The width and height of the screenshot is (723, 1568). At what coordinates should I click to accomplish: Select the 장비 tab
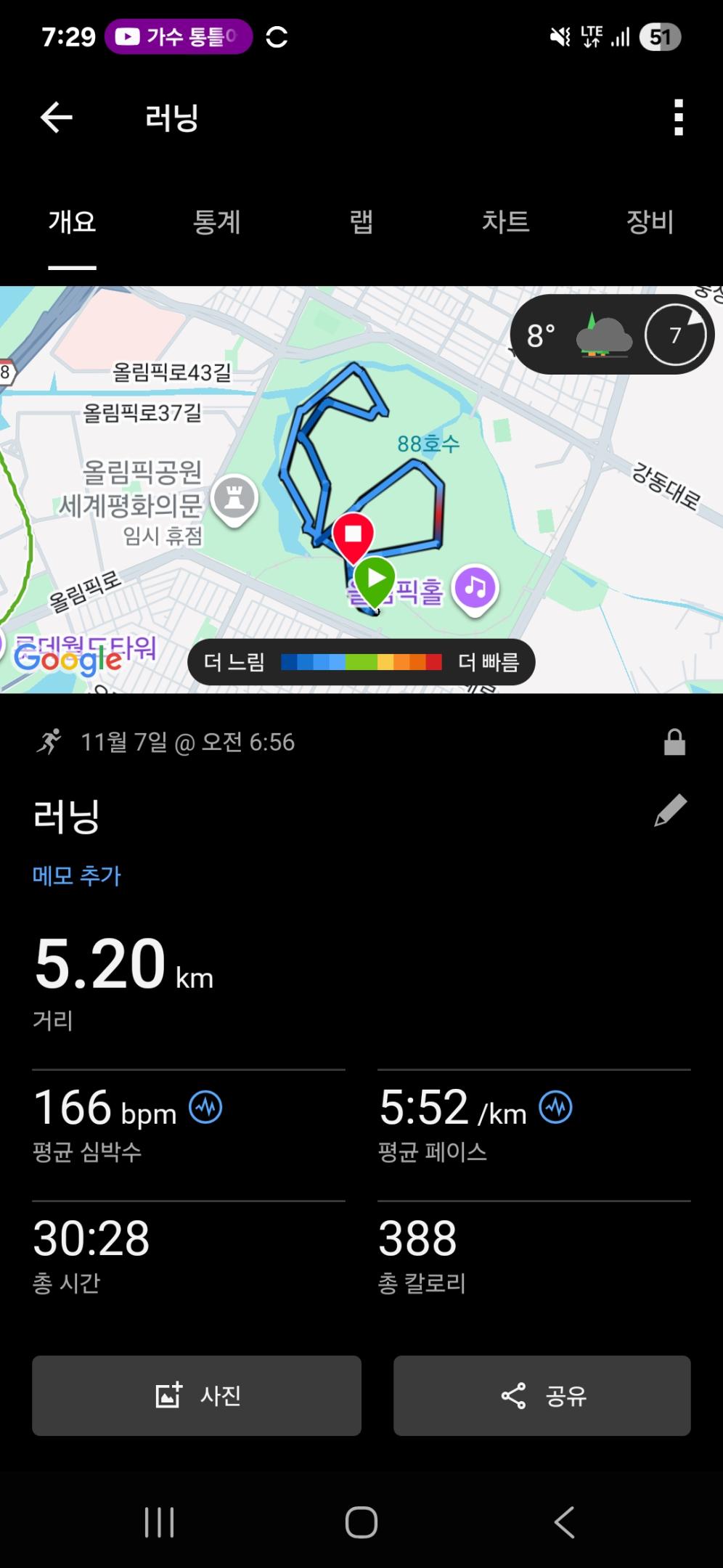tap(651, 223)
